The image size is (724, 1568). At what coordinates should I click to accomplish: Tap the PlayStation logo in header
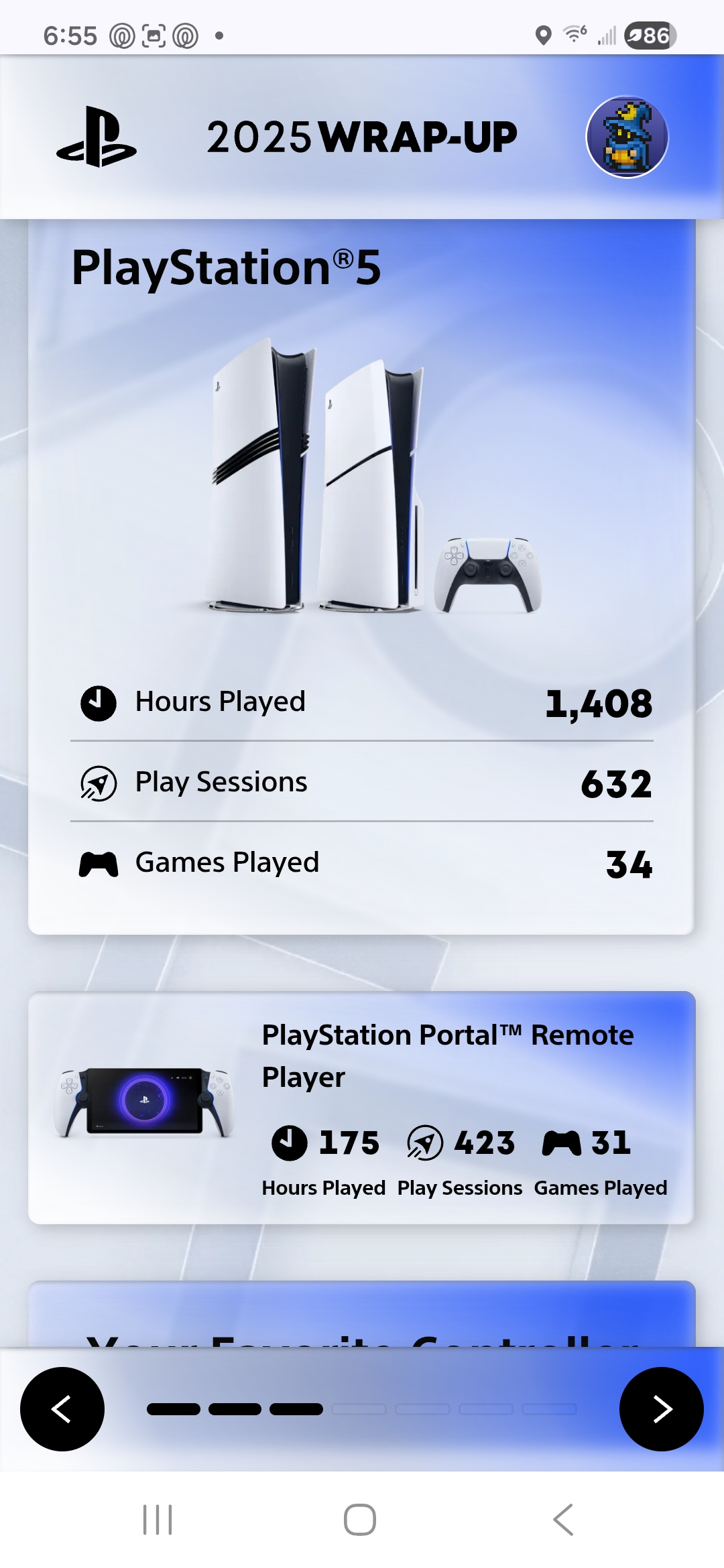(x=97, y=137)
